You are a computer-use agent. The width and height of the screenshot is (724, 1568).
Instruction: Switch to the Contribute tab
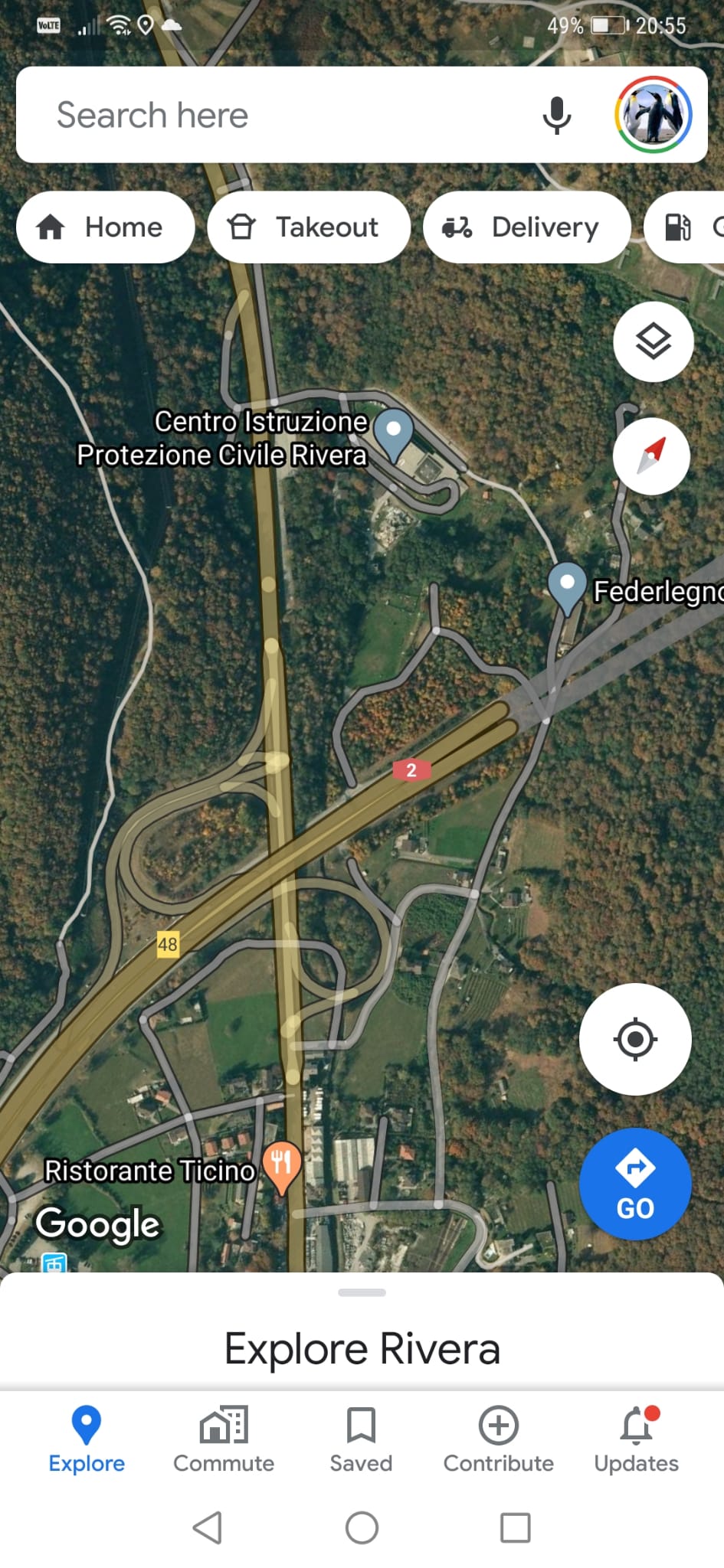point(499,1440)
